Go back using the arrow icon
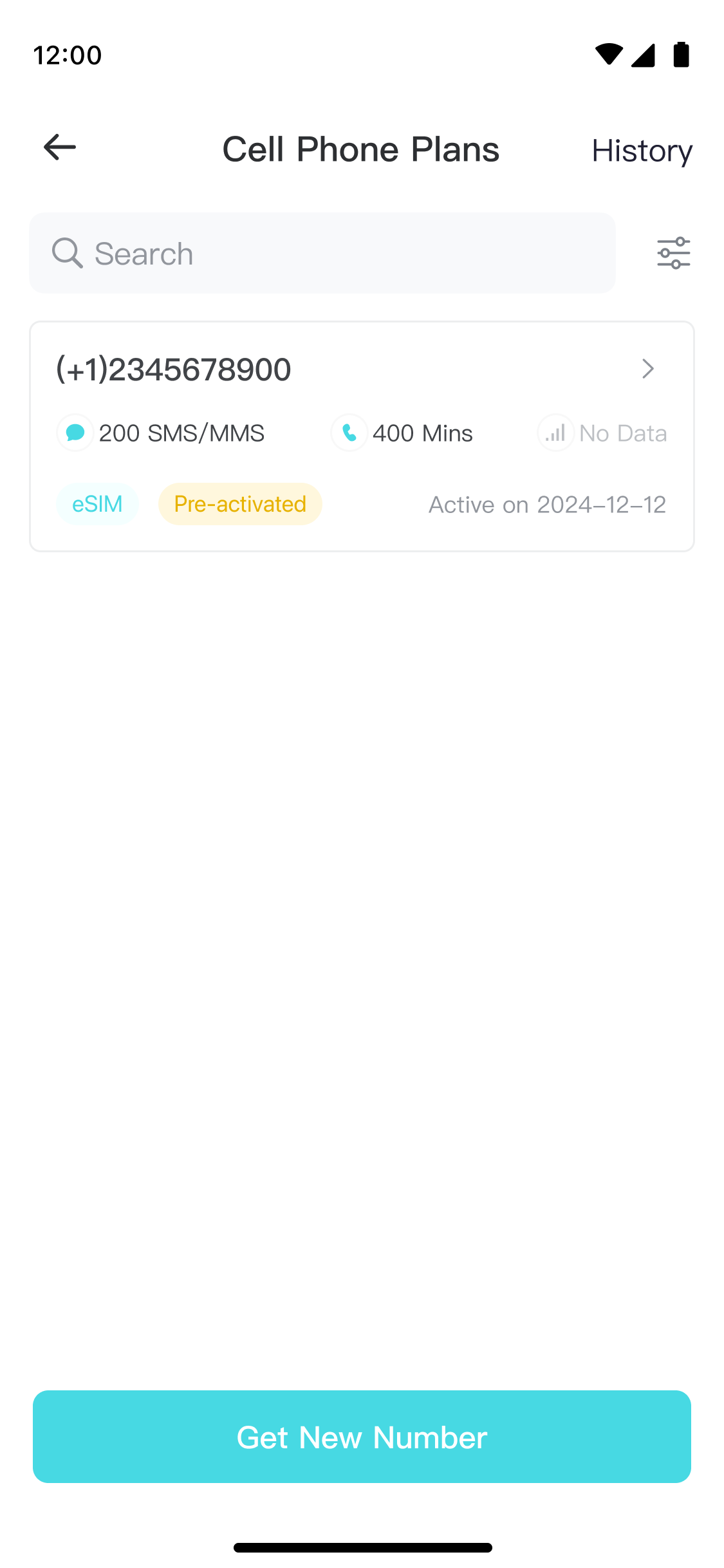The width and height of the screenshot is (724, 1568). coord(60,147)
